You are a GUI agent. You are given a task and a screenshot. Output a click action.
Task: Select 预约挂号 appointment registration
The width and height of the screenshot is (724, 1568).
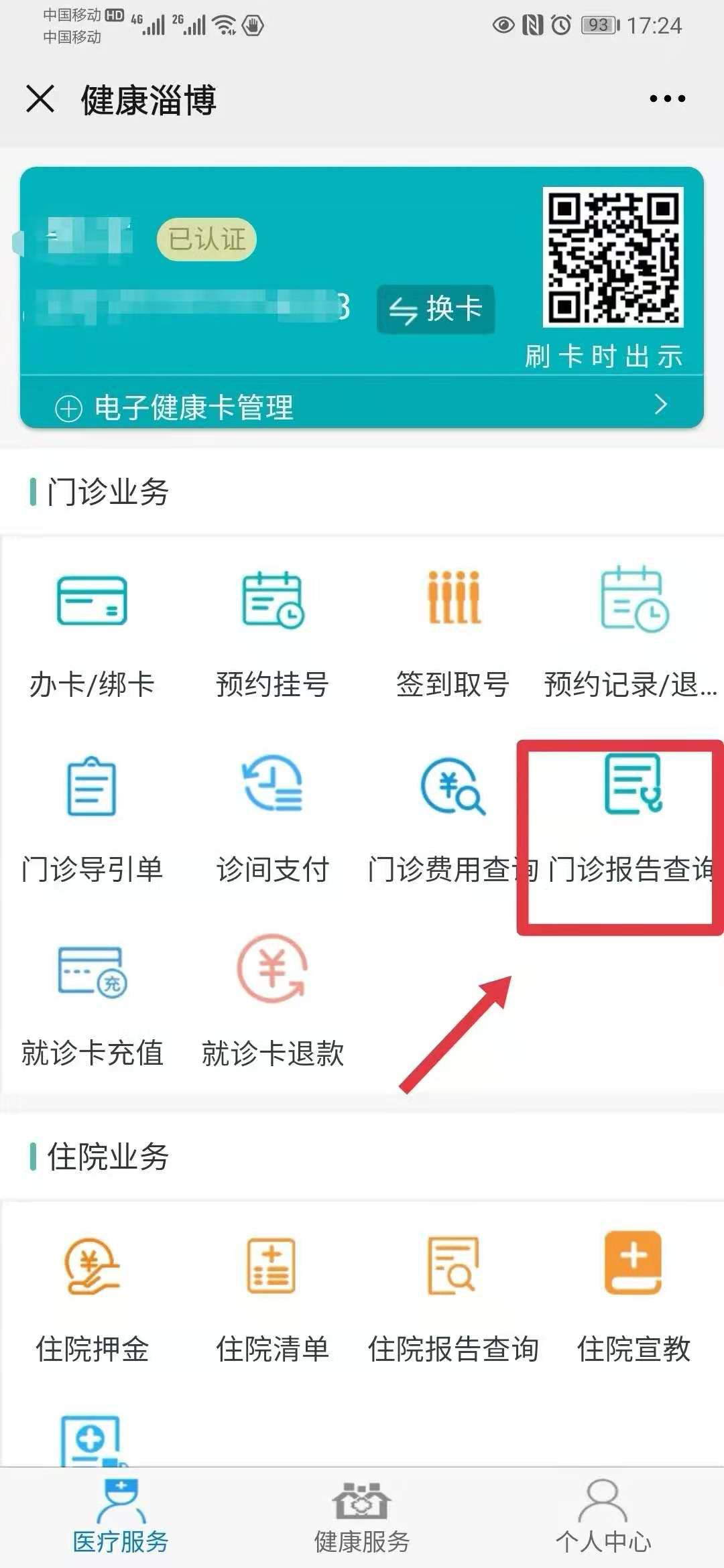click(x=272, y=630)
